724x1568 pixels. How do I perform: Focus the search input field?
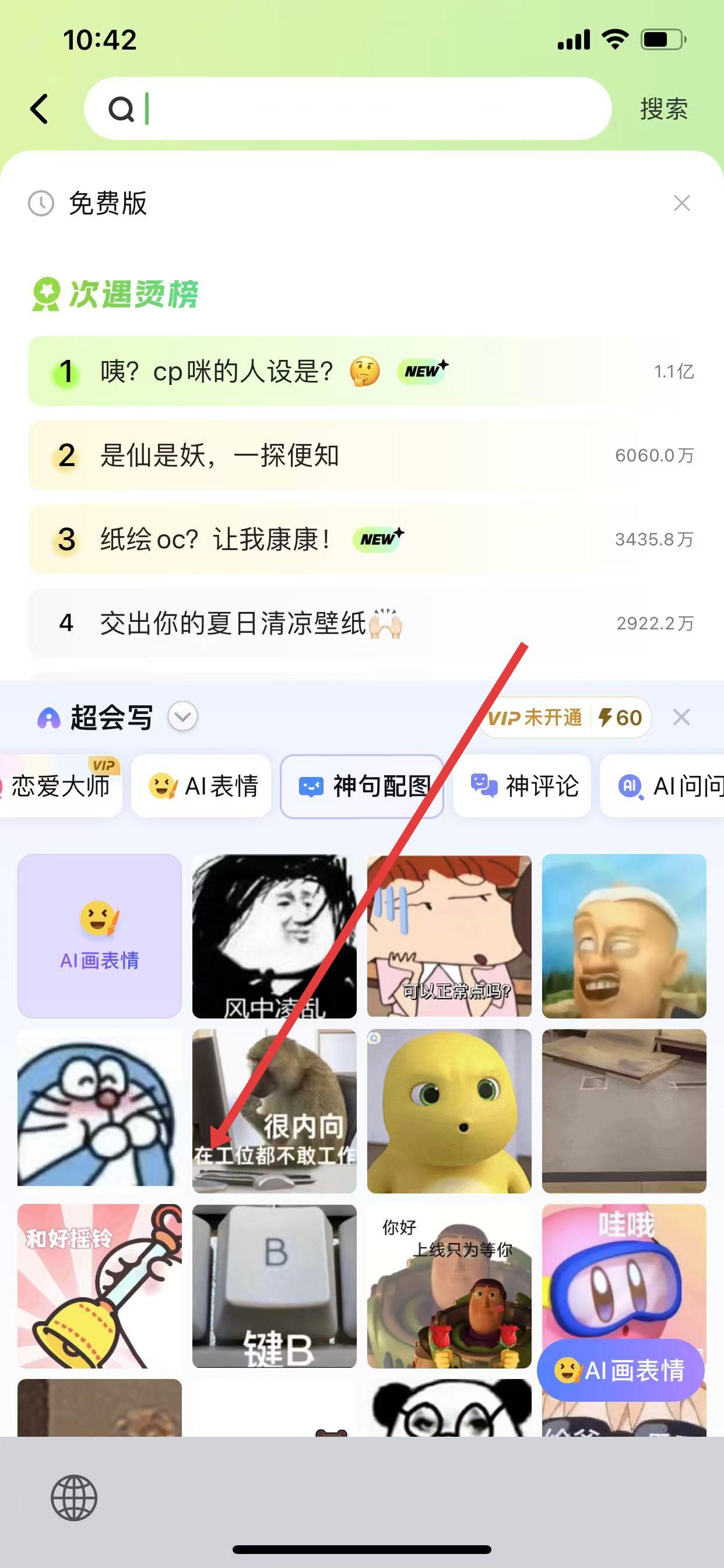(365, 110)
